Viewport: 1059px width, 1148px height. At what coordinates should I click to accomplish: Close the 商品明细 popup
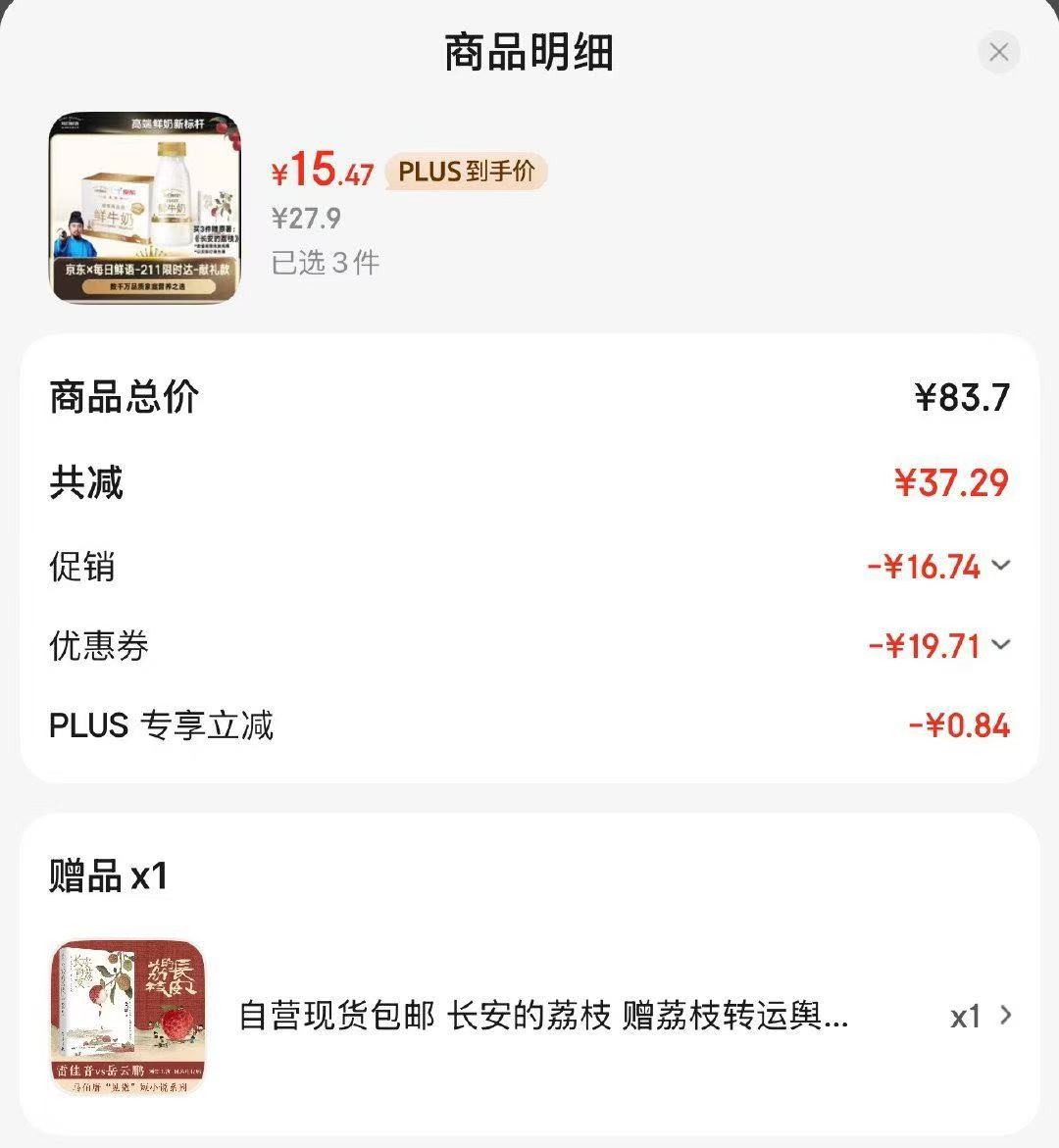point(999,53)
